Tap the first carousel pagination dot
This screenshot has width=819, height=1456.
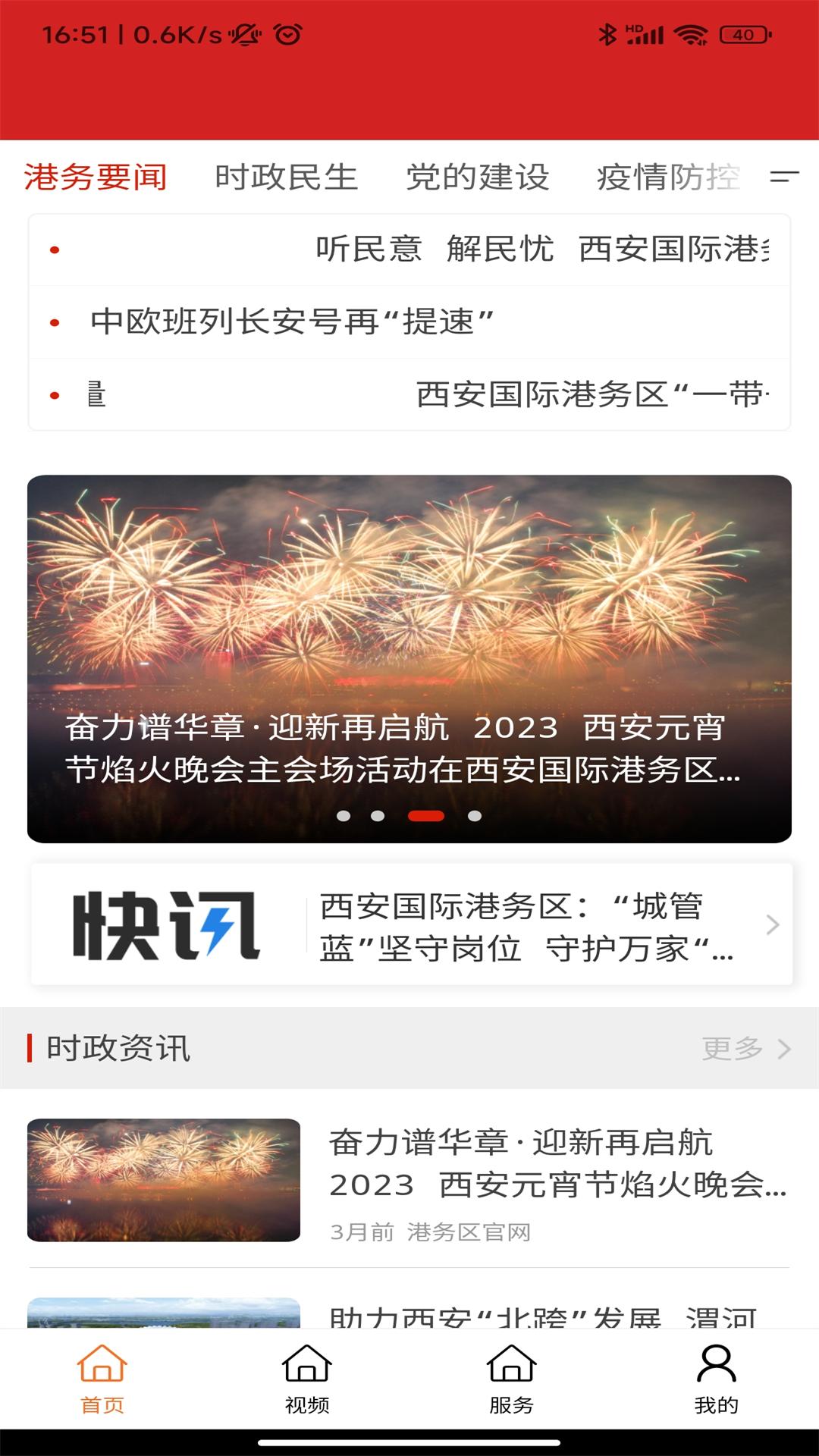tap(342, 817)
